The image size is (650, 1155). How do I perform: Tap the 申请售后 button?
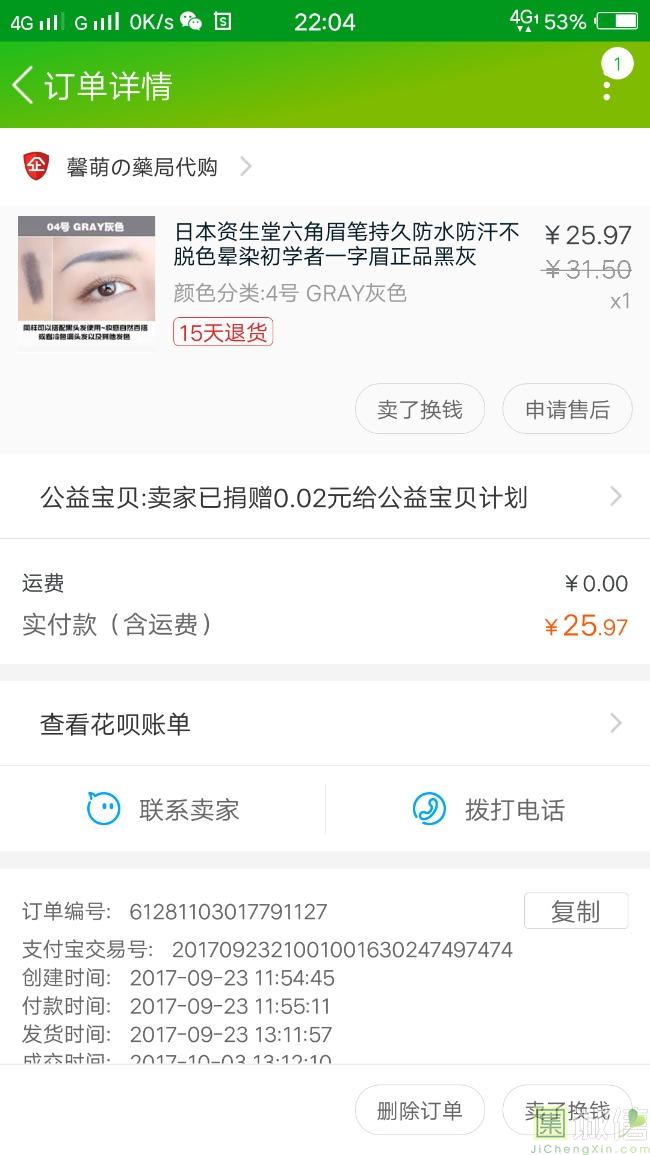pos(567,409)
